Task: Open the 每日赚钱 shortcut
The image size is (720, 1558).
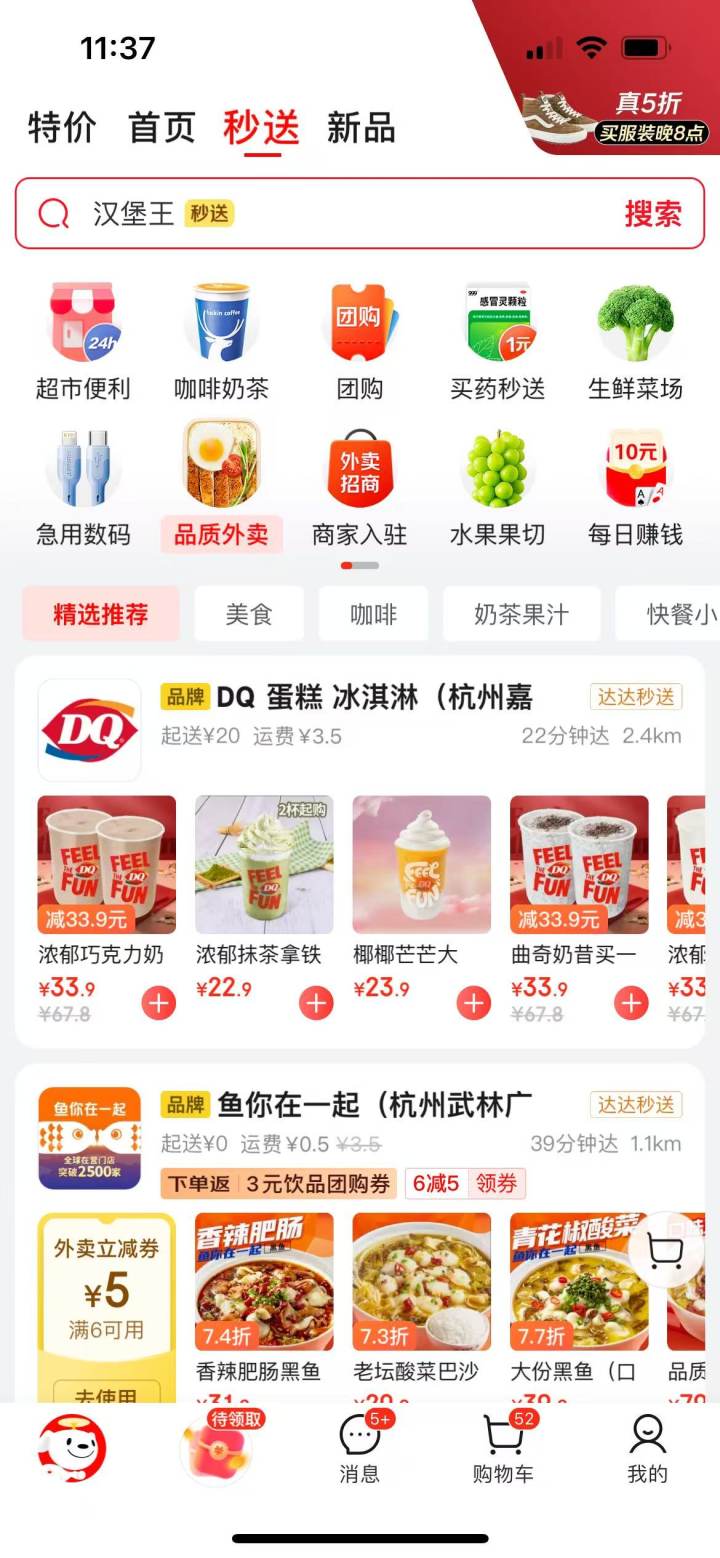Action: (x=636, y=487)
